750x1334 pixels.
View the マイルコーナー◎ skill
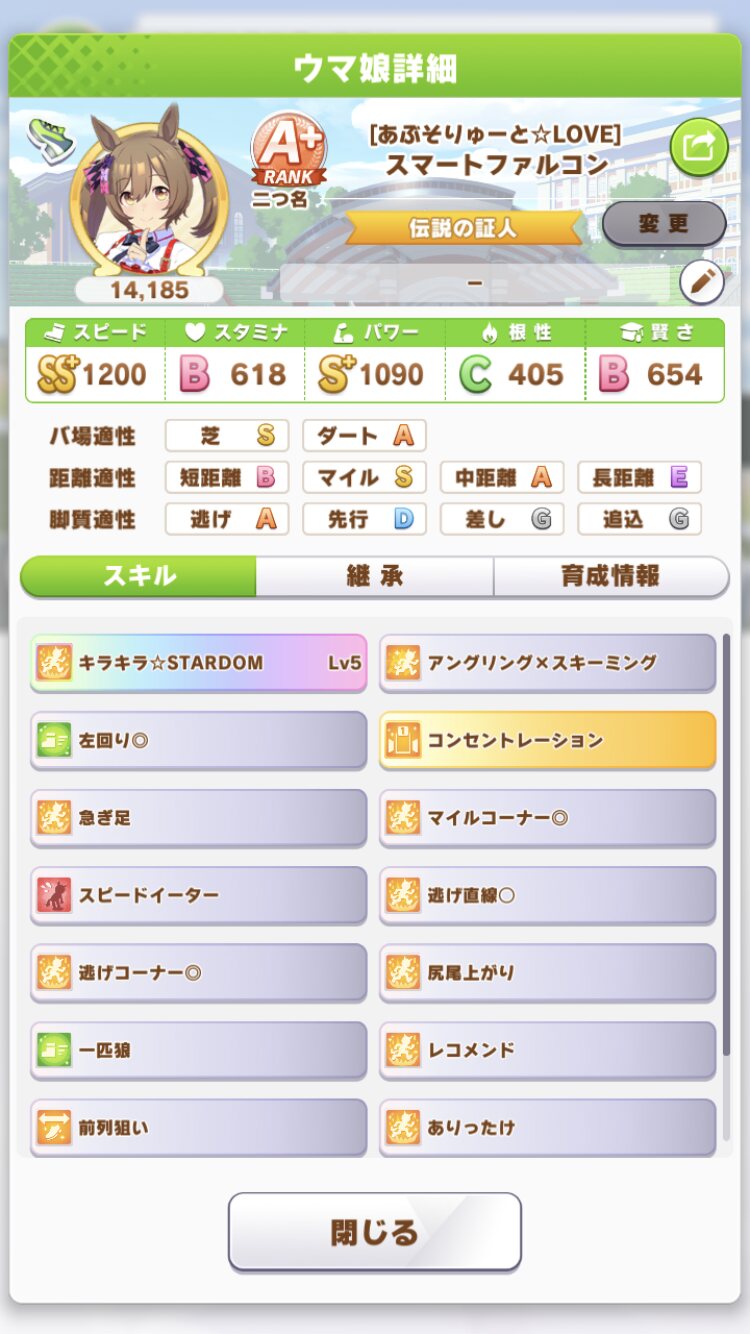coord(547,817)
